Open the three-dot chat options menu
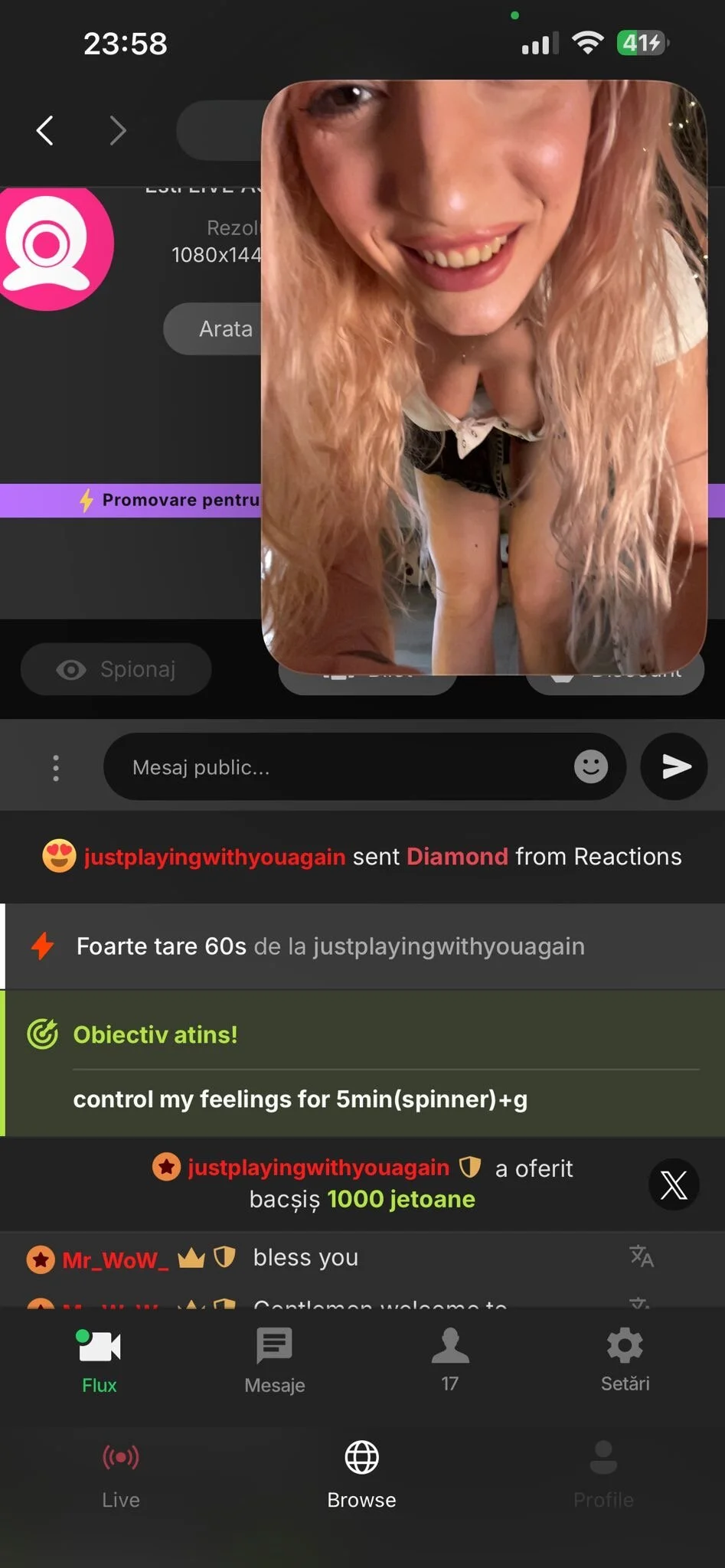 pos(56,767)
